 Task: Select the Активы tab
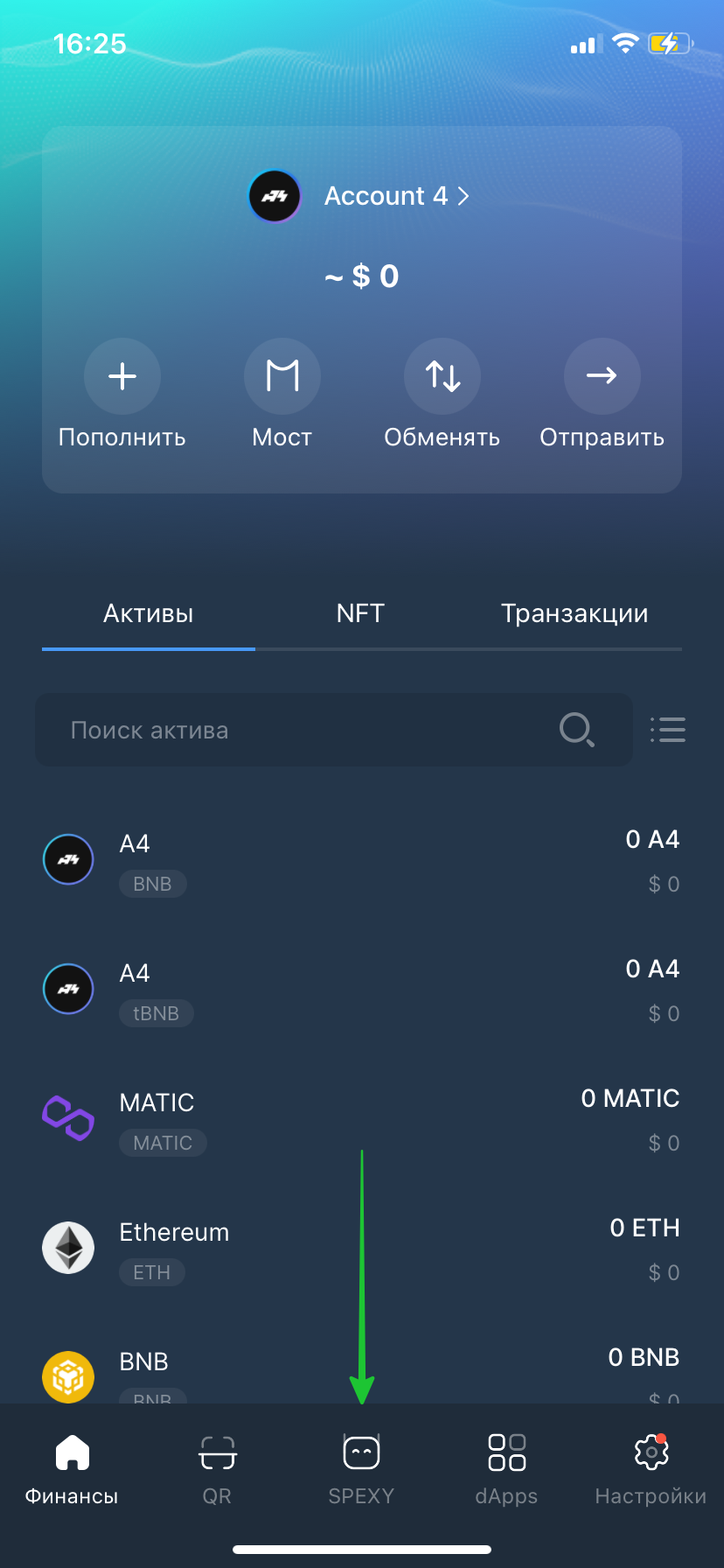pos(149,613)
